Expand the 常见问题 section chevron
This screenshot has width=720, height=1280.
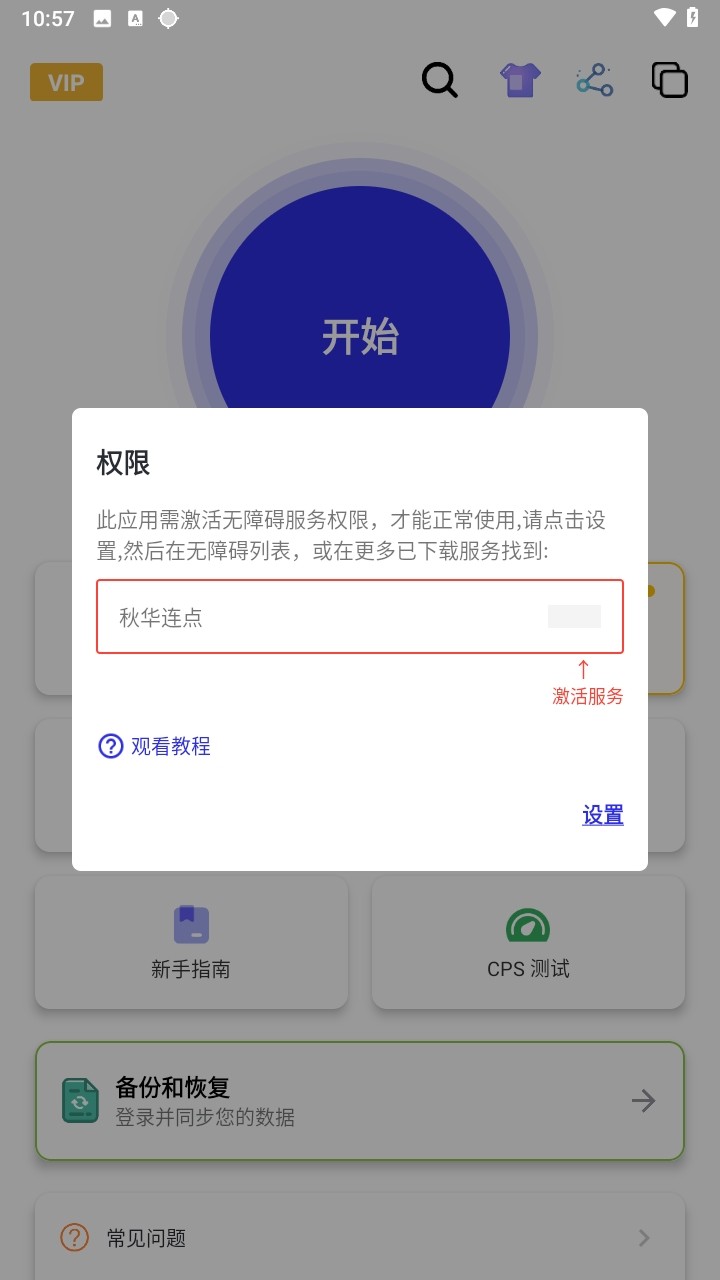tap(645, 1238)
